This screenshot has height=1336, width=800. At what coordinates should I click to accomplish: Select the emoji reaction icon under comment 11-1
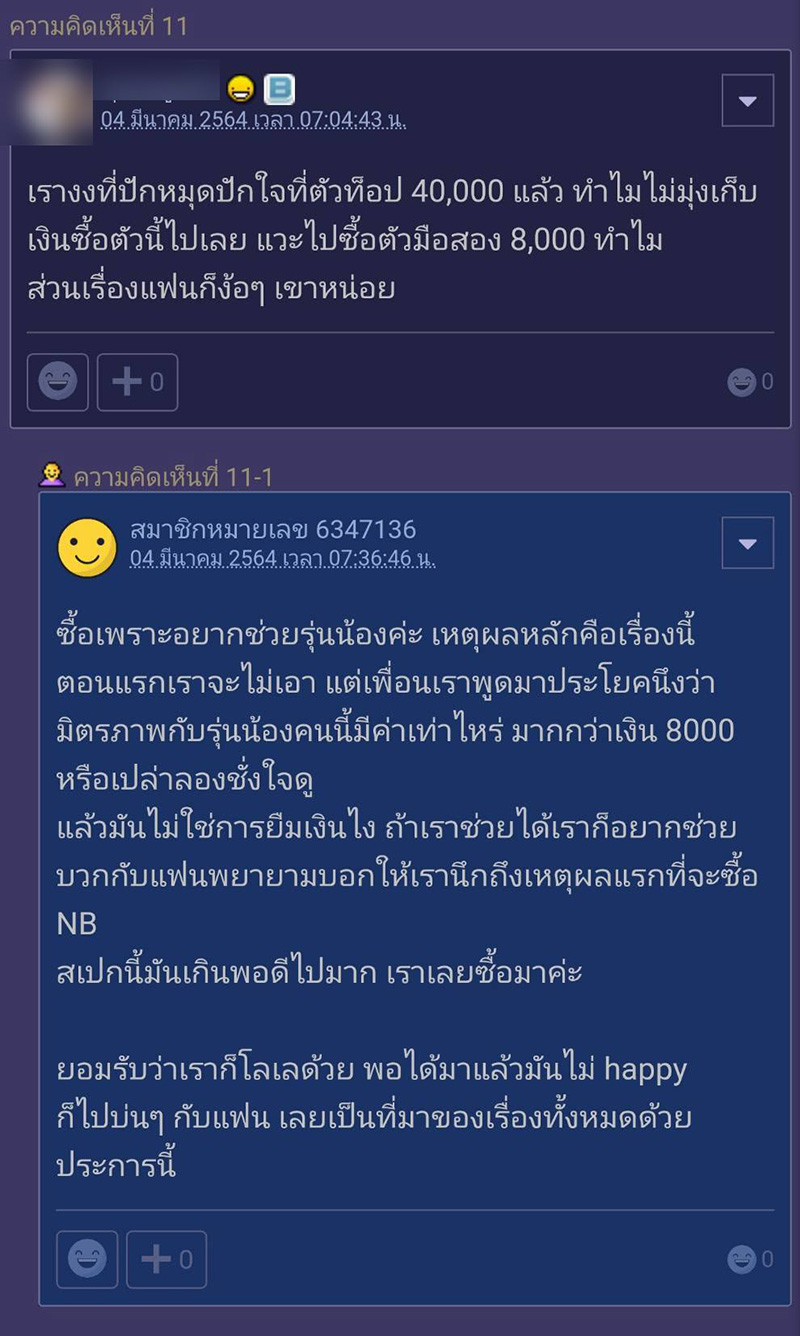(87, 1259)
